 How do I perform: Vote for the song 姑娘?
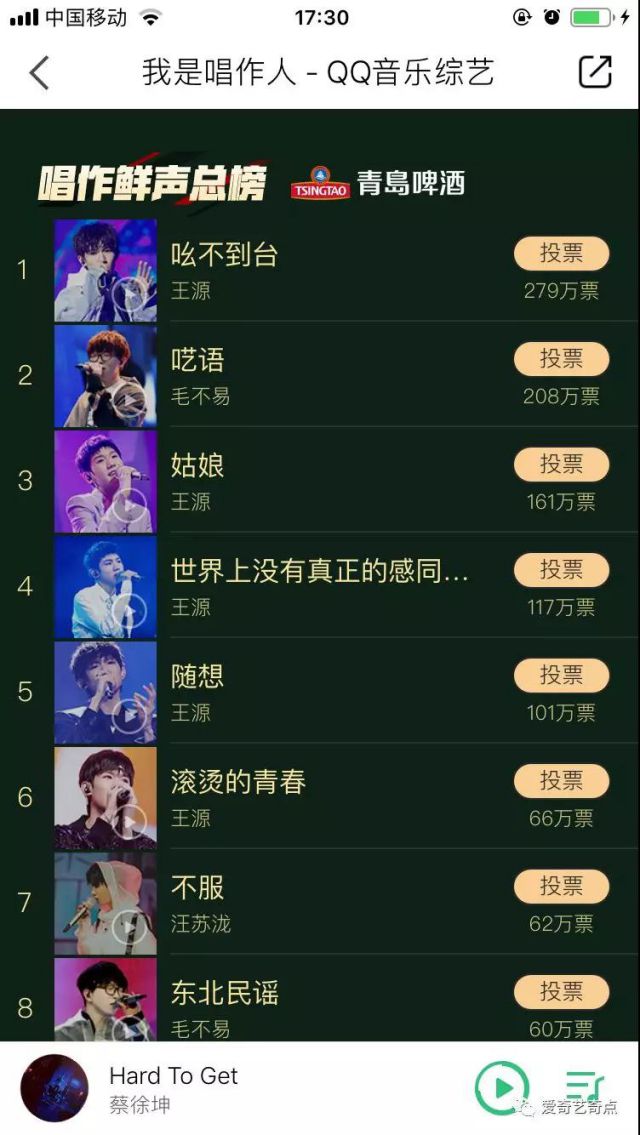click(x=561, y=465)
